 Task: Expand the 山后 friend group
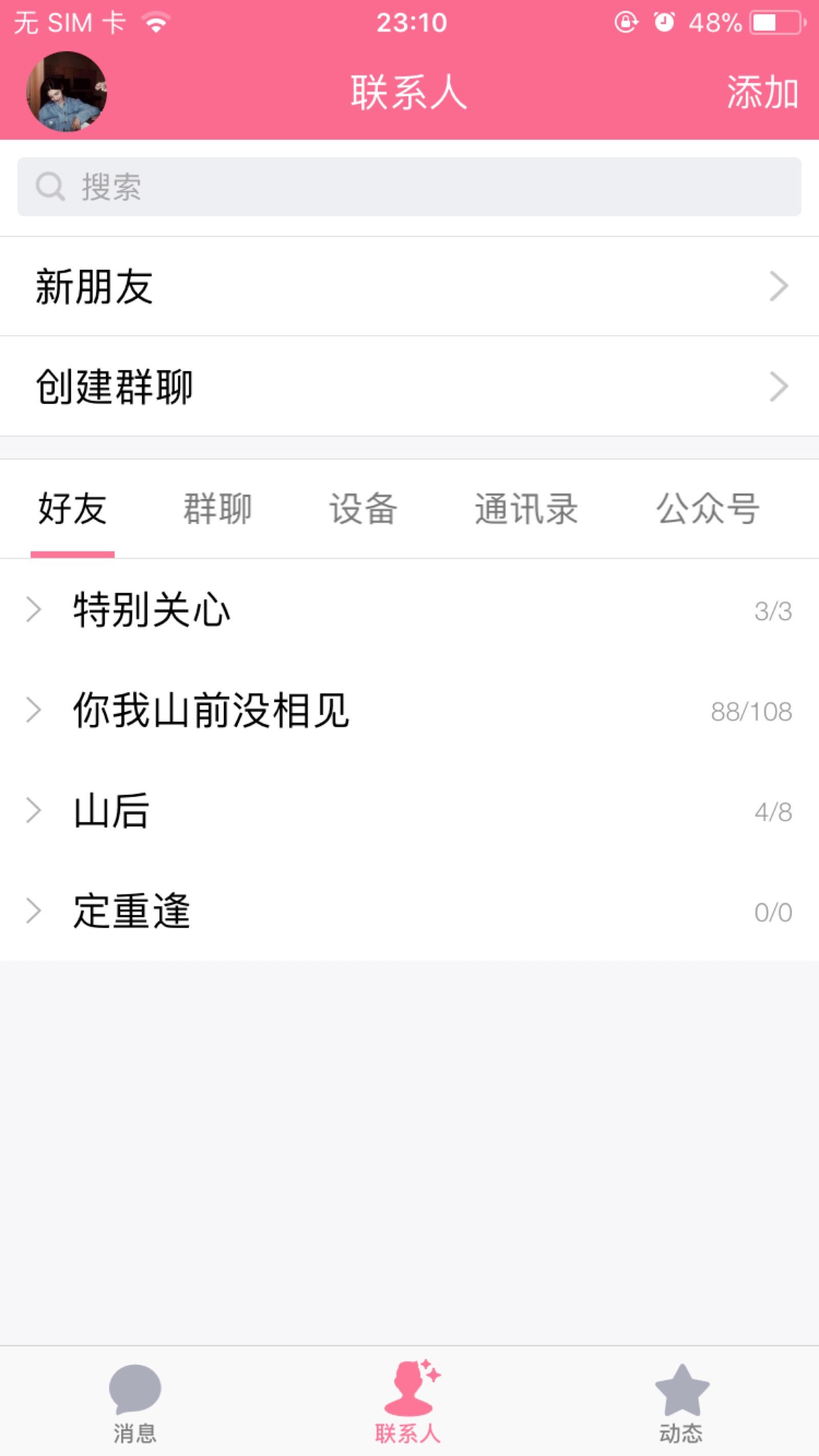(409, 811)
